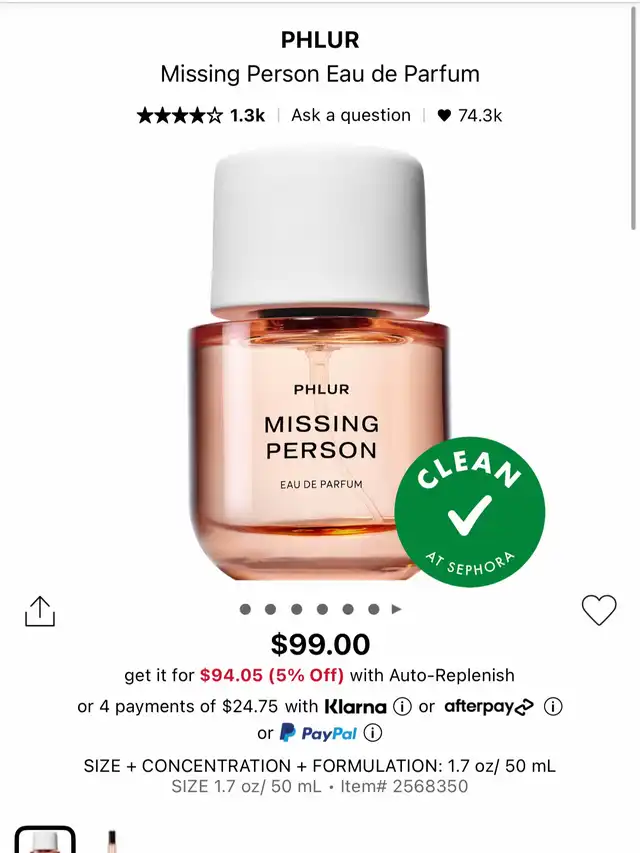Add Missing Person to Loves list
The width and height of the screenshot is (640, 853).
pyautogui.click(x=599, y=610)
